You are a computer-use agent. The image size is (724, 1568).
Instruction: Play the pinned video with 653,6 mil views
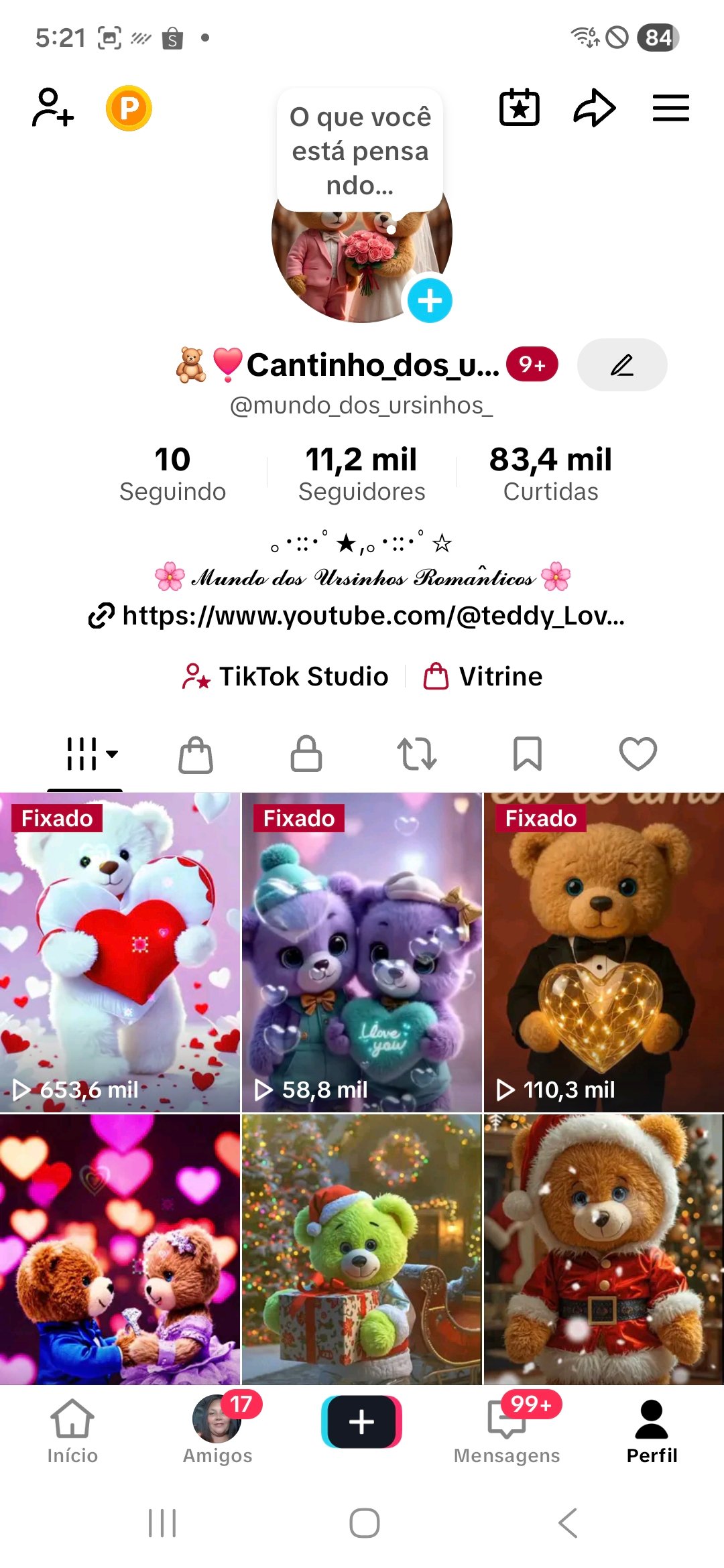pos(120,952)
